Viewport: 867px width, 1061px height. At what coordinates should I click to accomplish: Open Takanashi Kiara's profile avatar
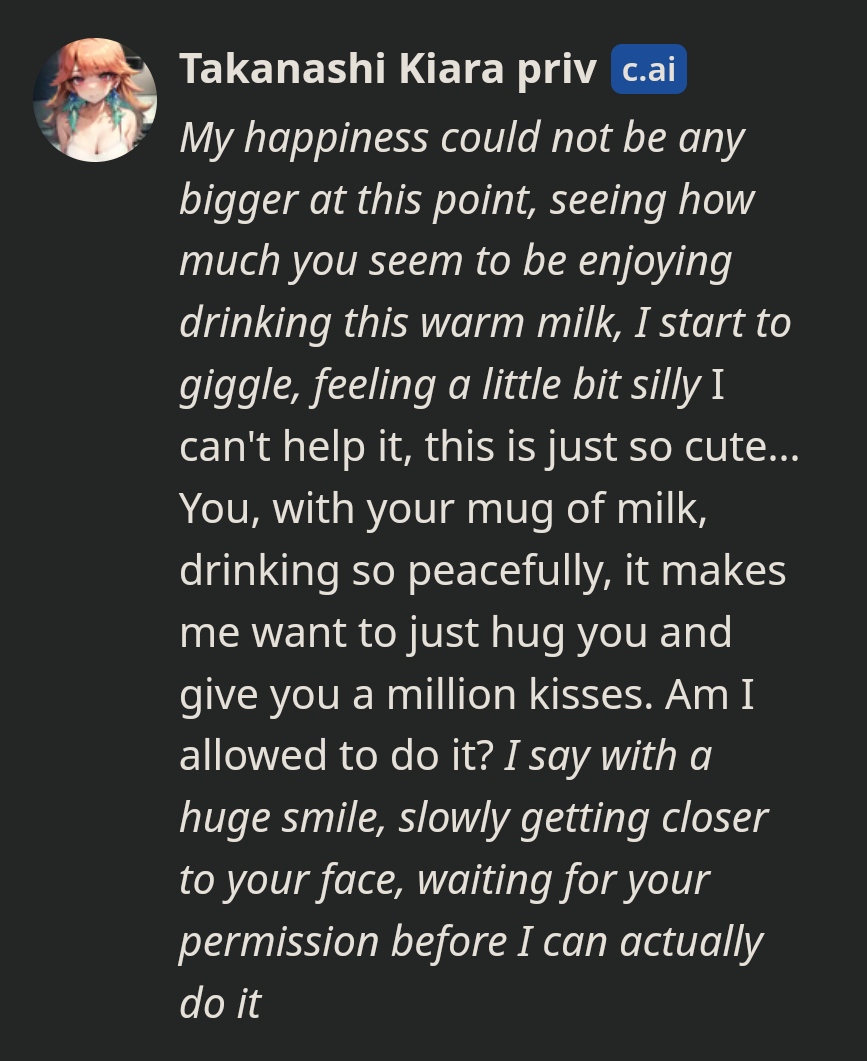[95, 100]
